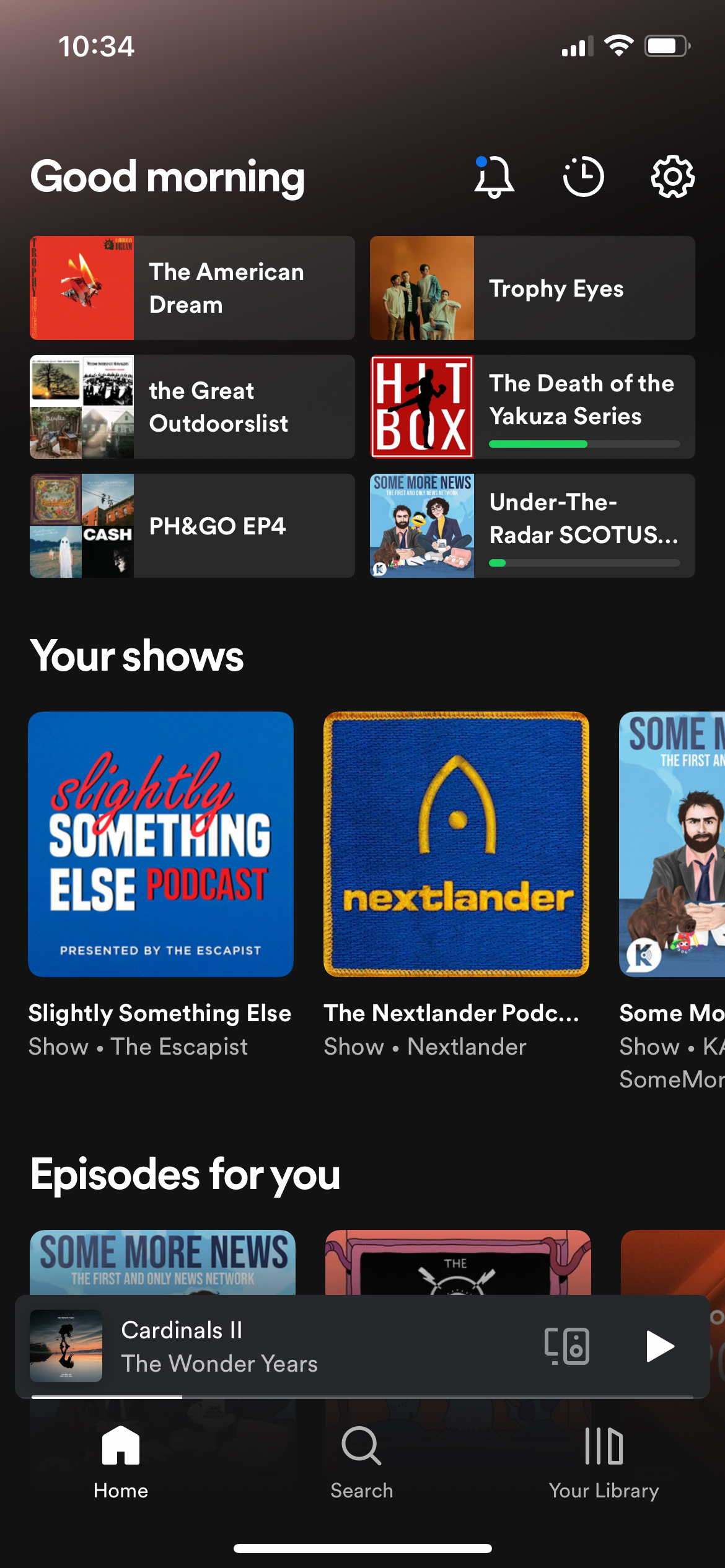Go to Your Library tab
Viewport: 725px width, 1568px height.
604,1463
